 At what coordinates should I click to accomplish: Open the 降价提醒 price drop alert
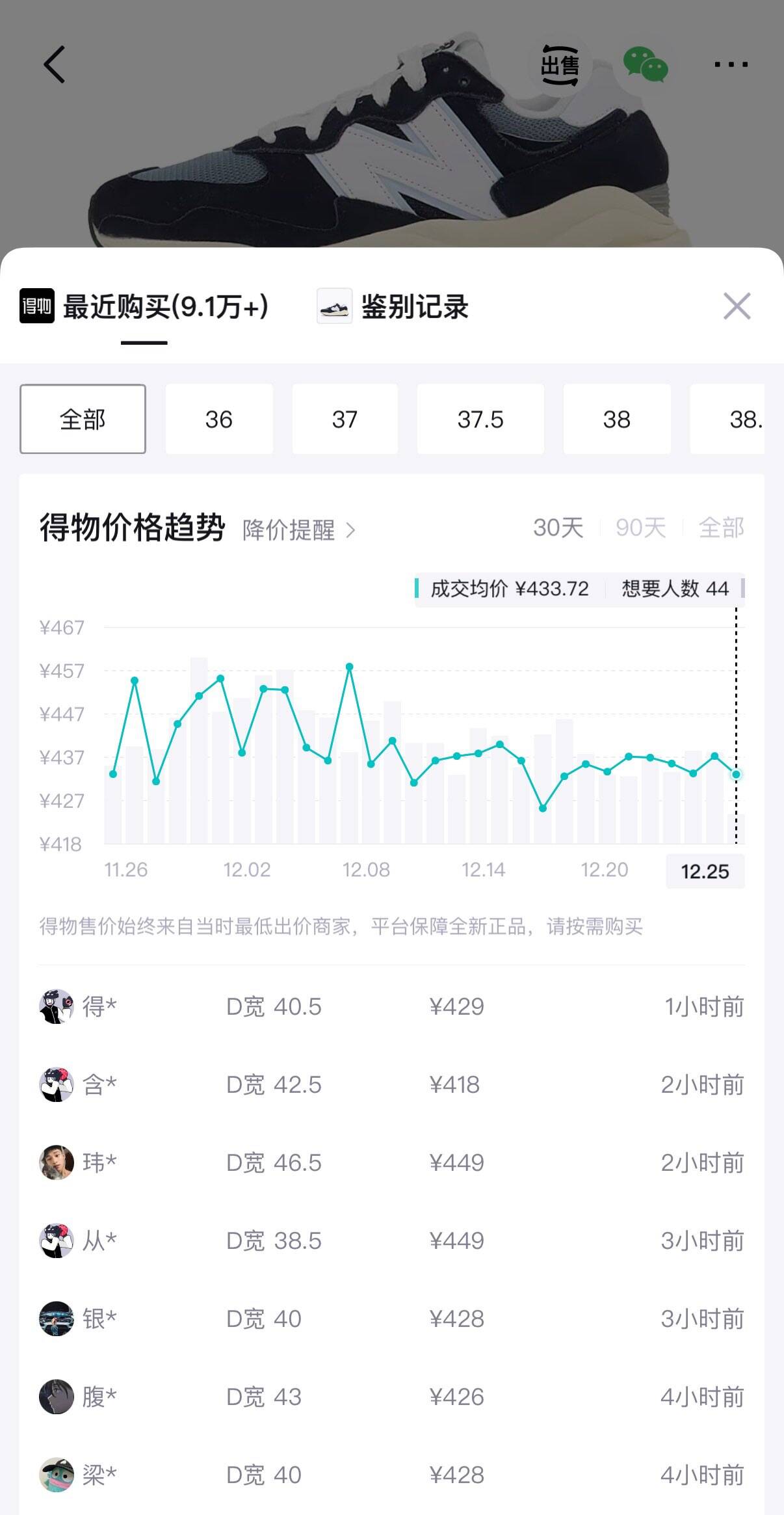coord(298,530)
